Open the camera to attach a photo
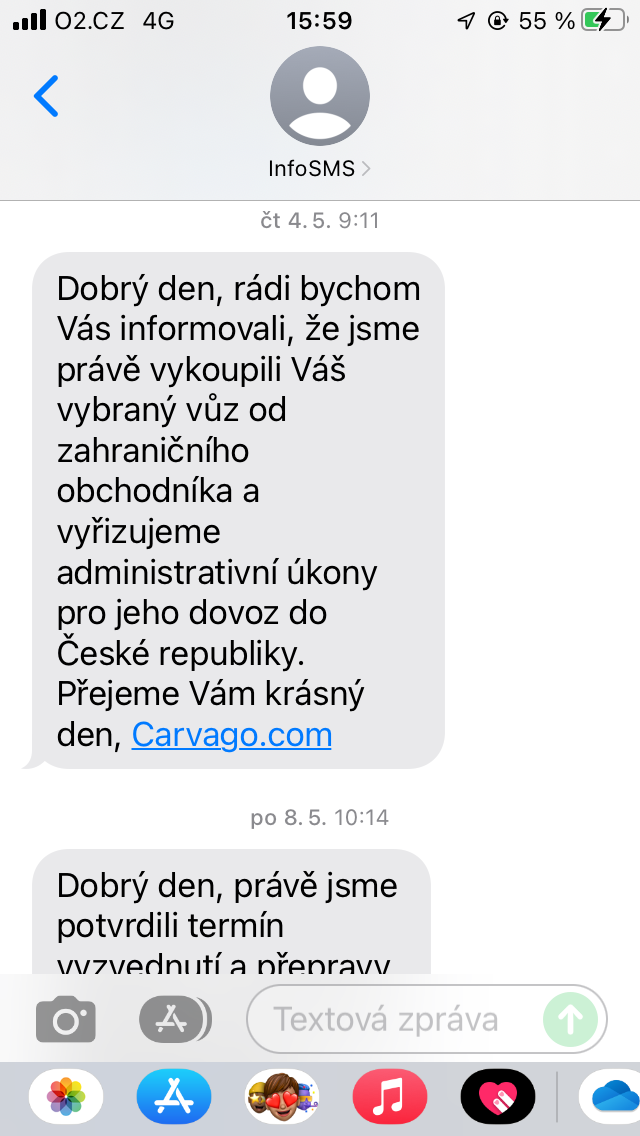640x1136 pixels. (x=66, y=1019)
